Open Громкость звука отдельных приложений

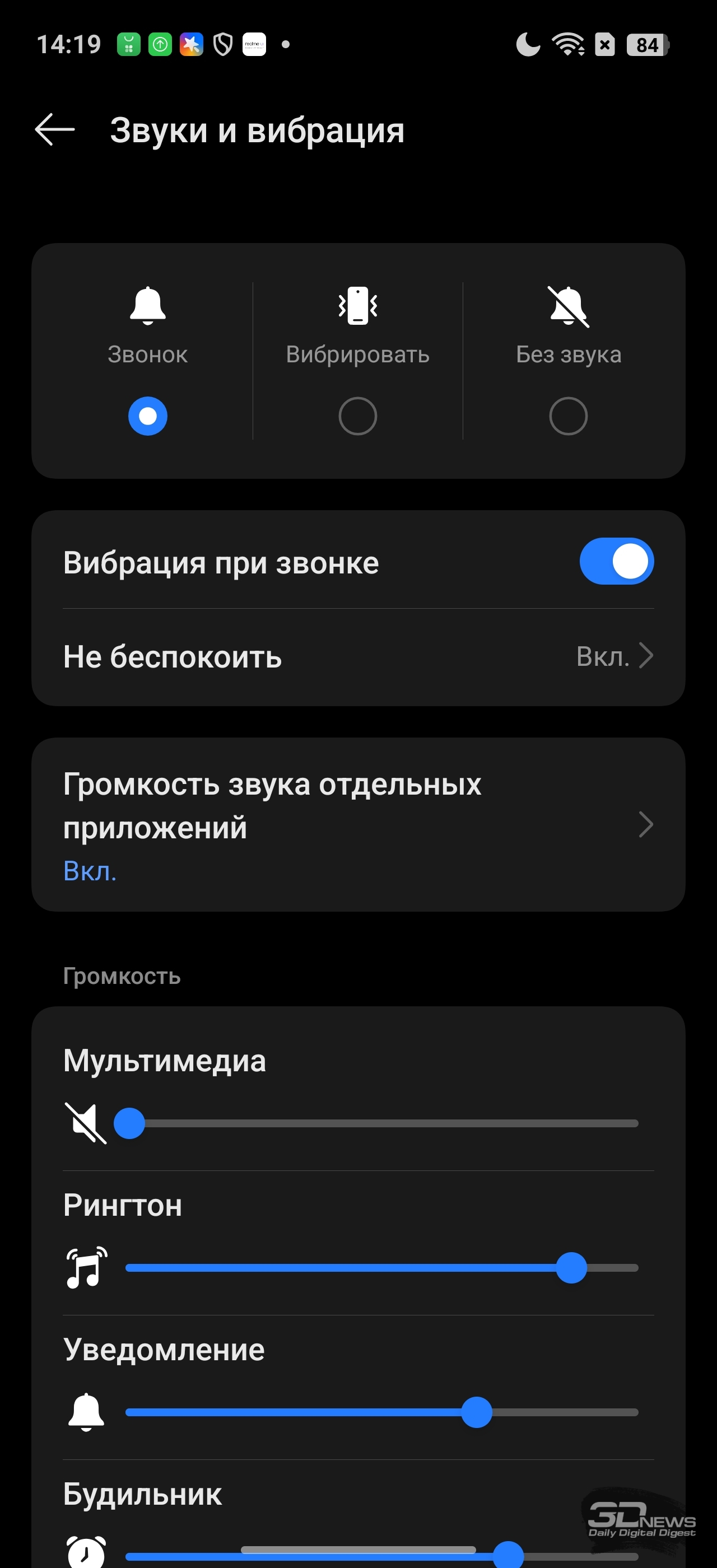pos(358,824)
